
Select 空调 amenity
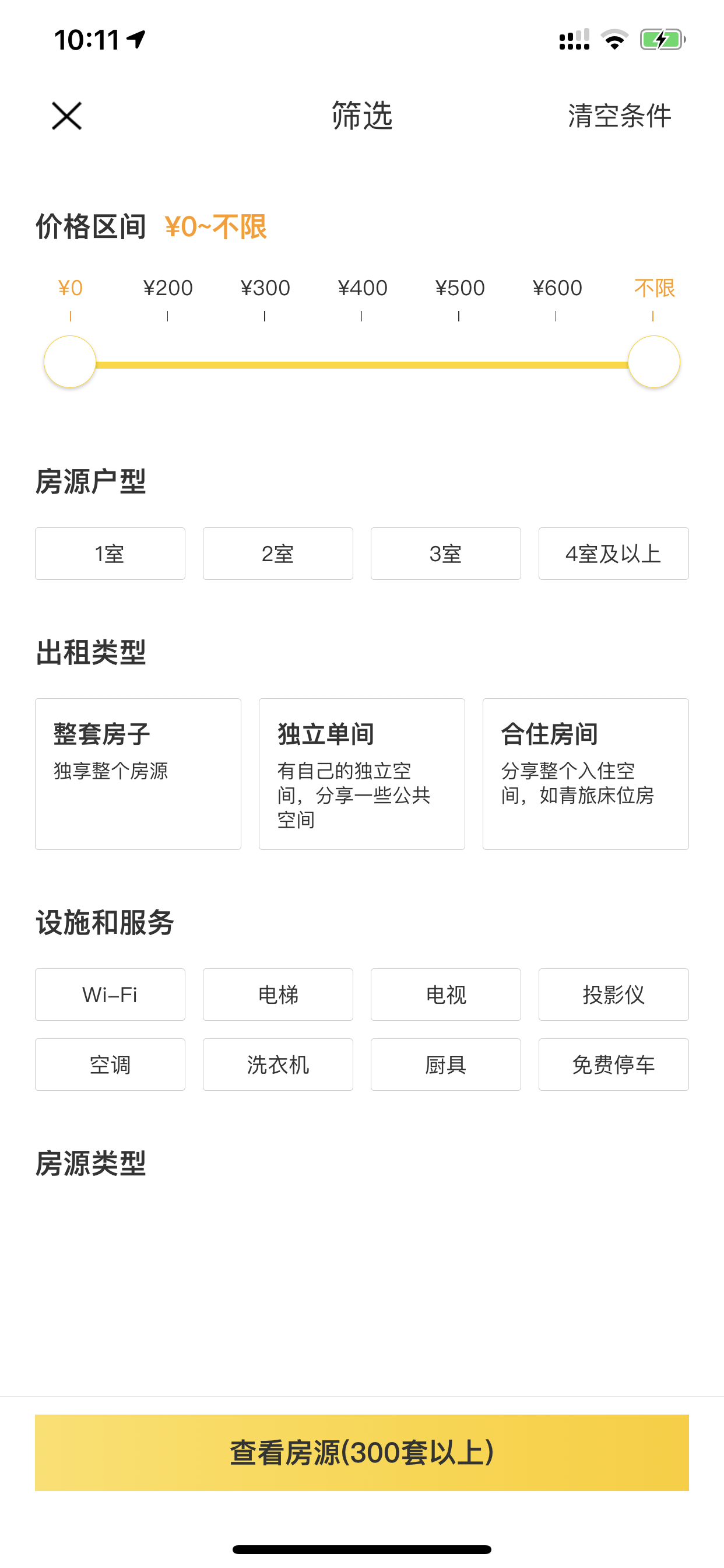110,1065
